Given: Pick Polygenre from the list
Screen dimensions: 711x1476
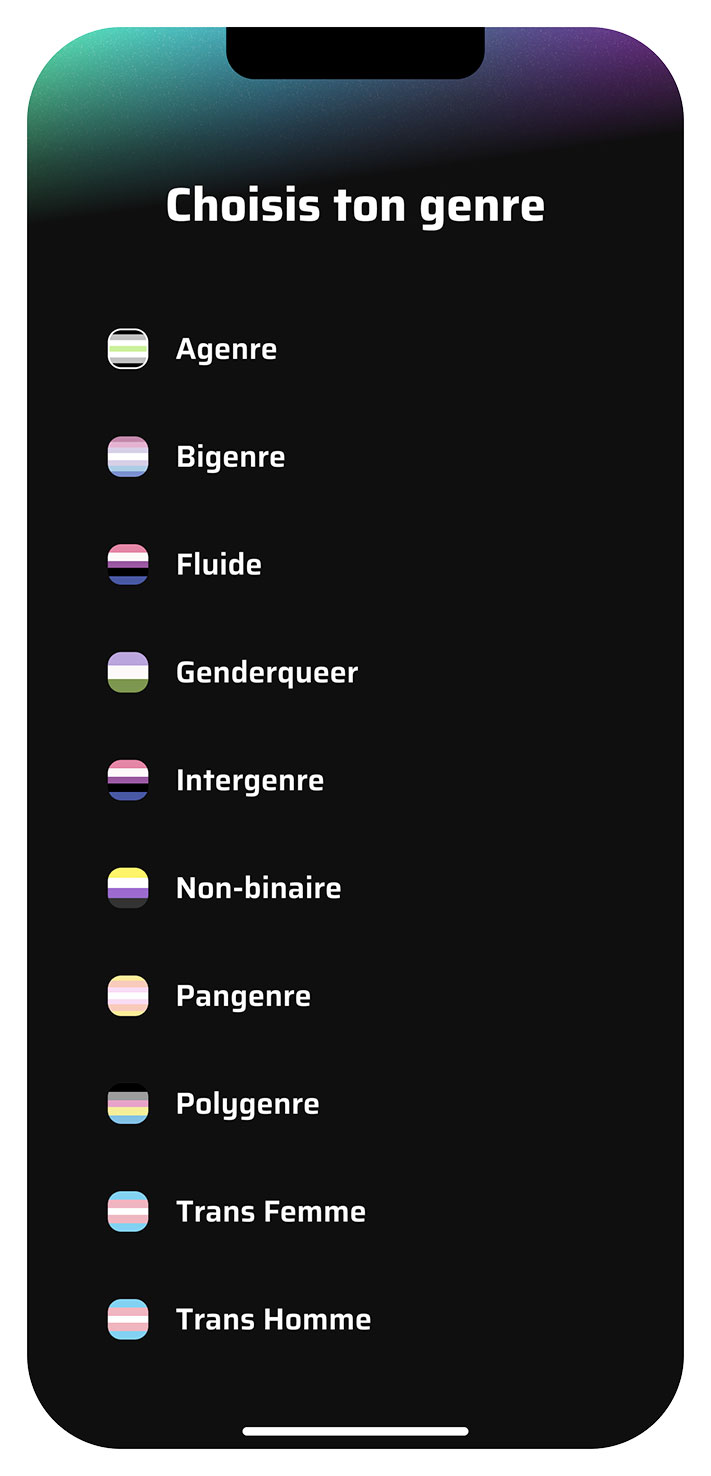Looking at the screenshot, I should (x=247, y=1104).
